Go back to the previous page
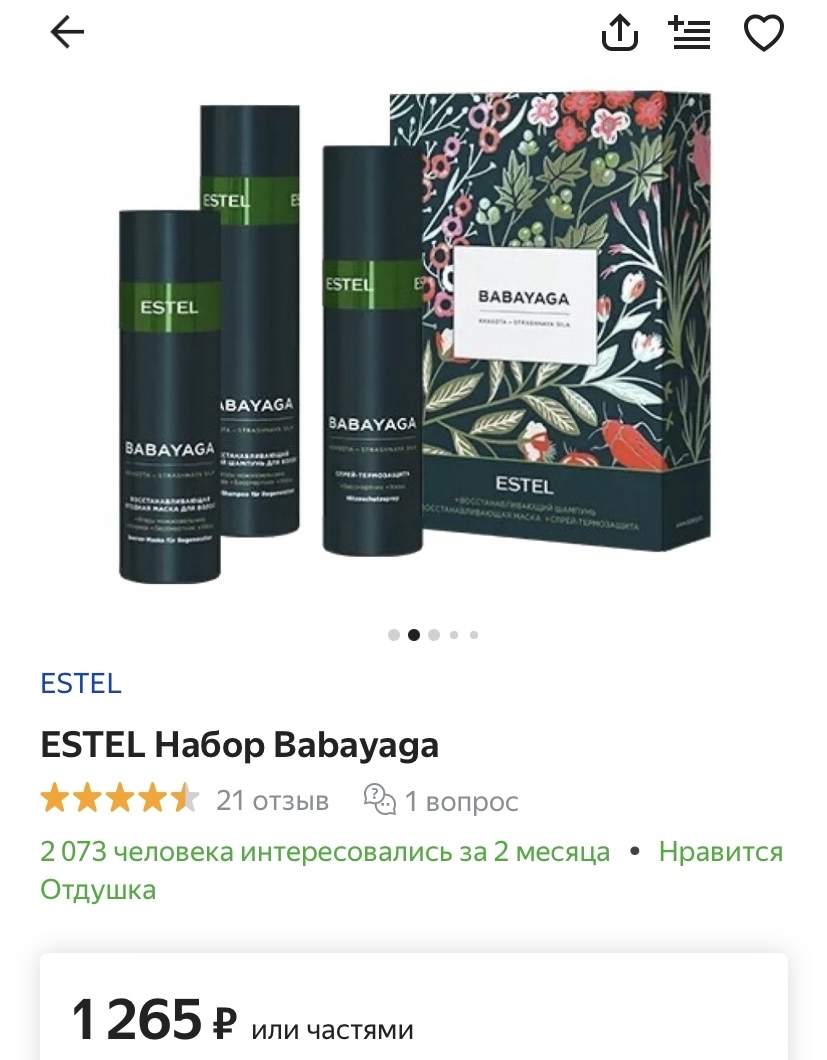This screenshot has height=1060, width=827. tap(67, 34)
